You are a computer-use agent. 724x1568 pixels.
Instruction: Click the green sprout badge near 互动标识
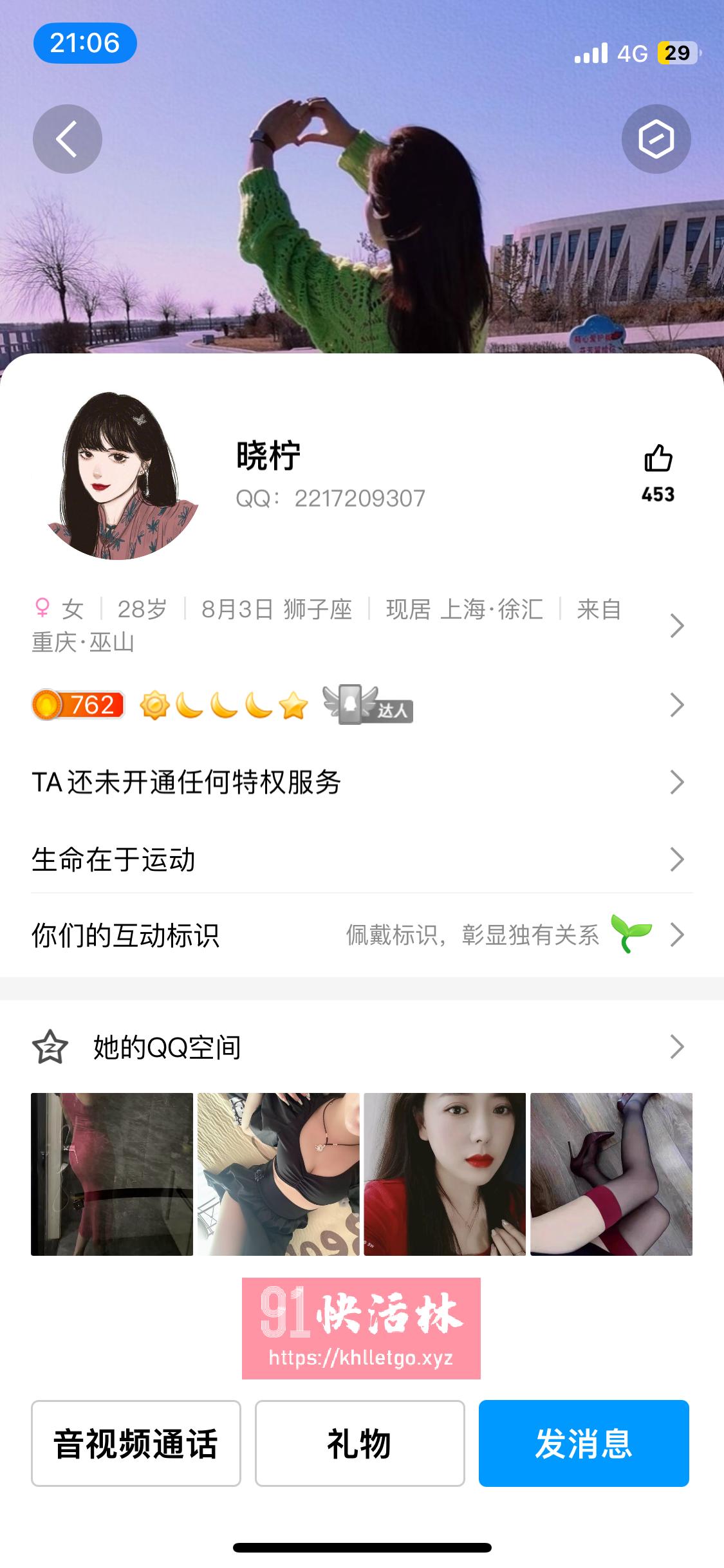pyautogui.click(x=632, y=936)
